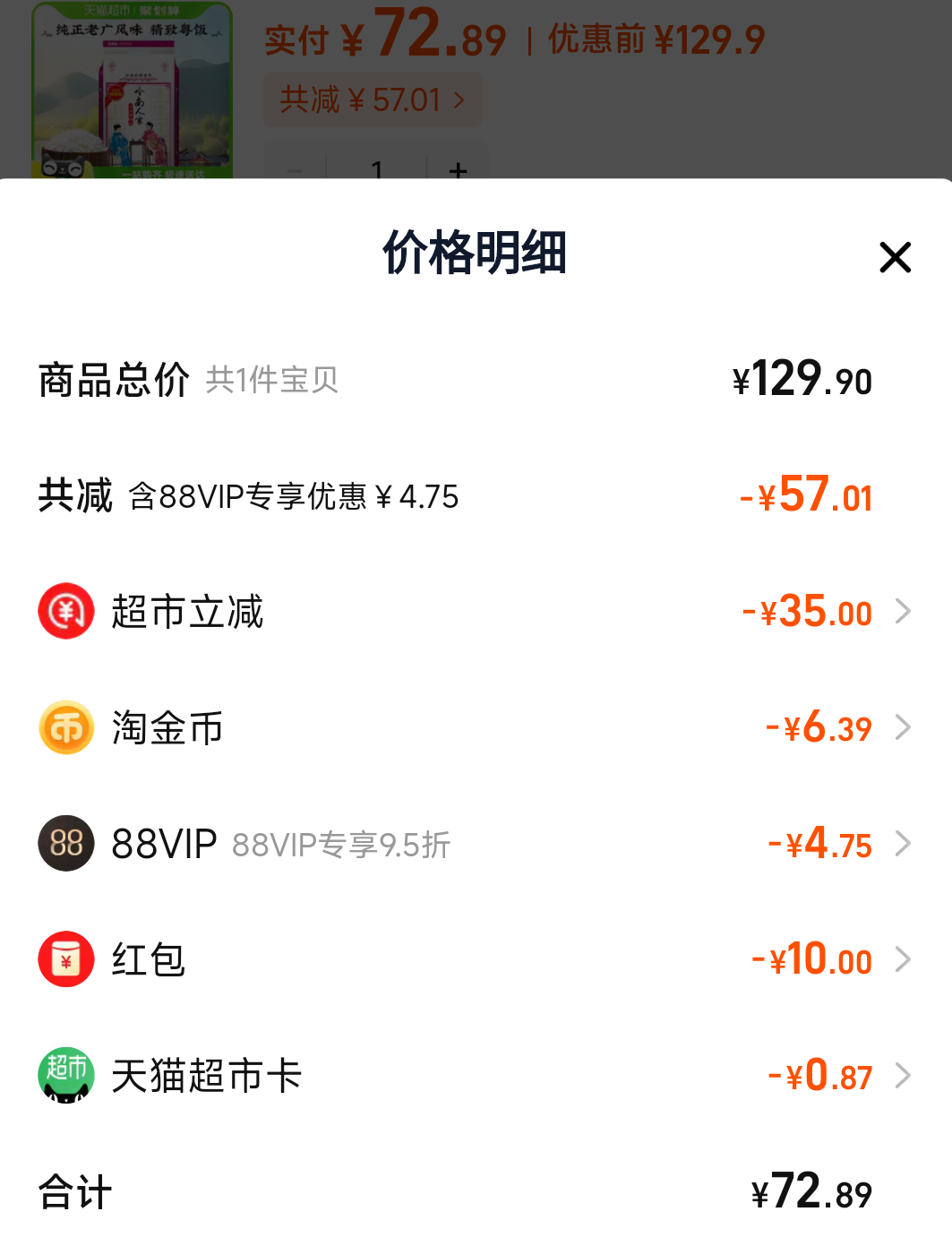Click the 优惠前 ¥129.9 original price
The image size is (952, 1246).
point(654,39)
